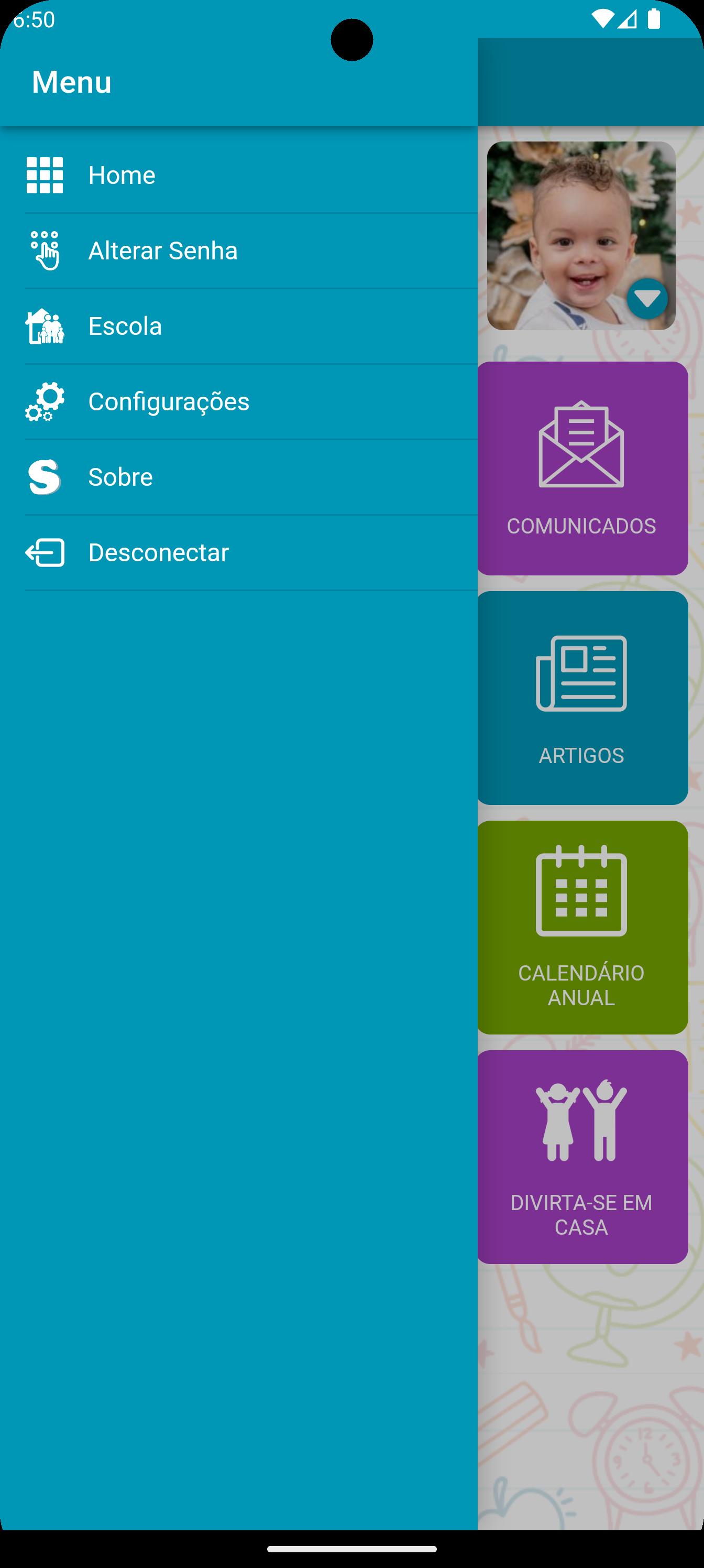This screenshot has width=704, height=1568.
Task: Expand the child profile dropdown arrow
Action: 647,299
